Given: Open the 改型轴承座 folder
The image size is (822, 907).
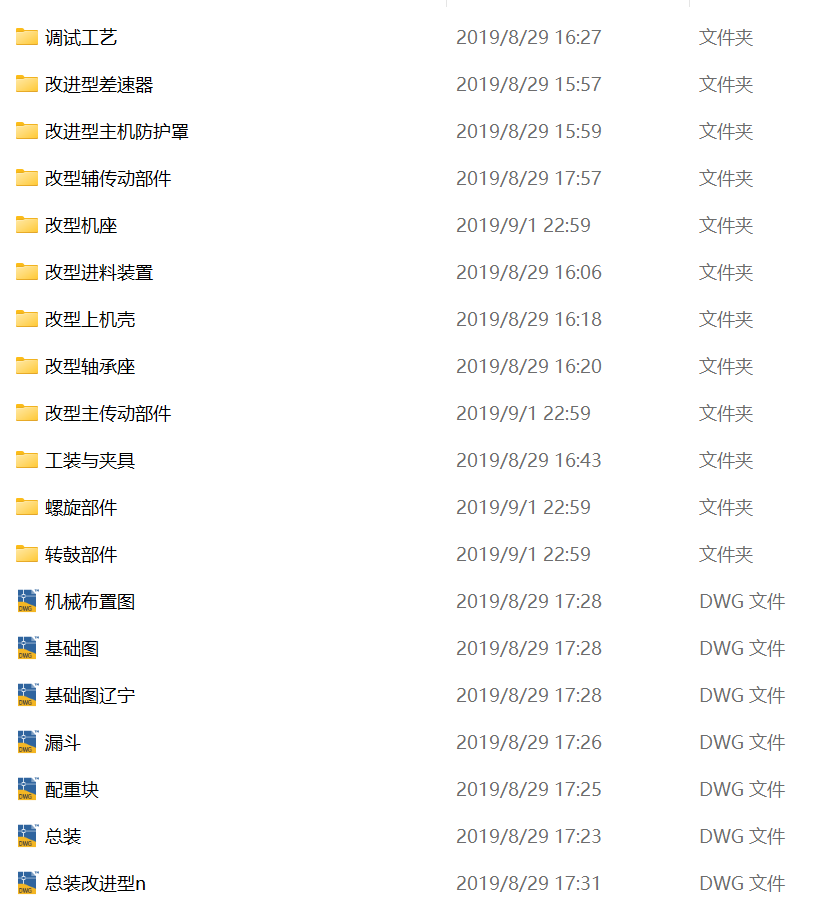Looking at the screenshot, I should click(x=90, y=367).
